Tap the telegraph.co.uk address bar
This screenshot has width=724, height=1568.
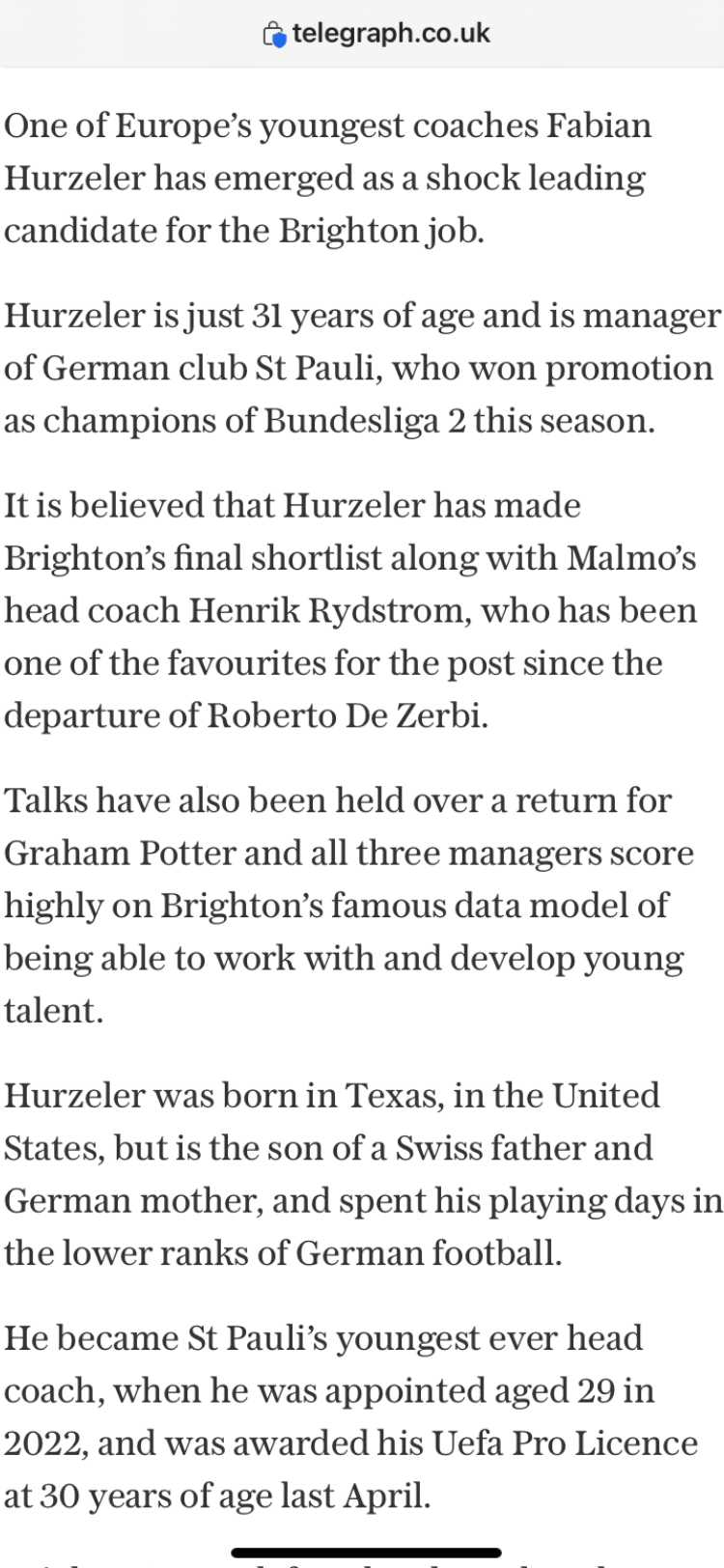[x=377, y=34]
